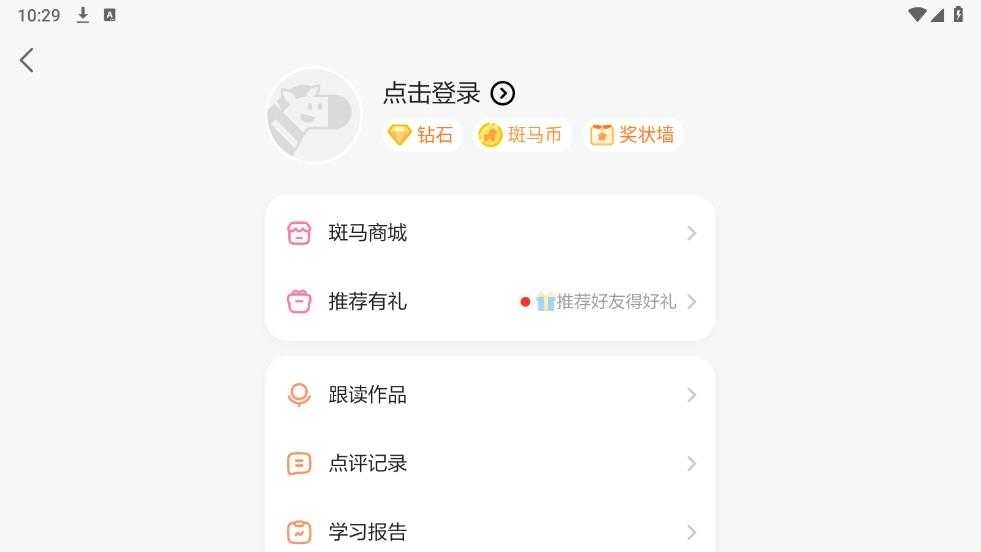This screenshot has width=981, height=552.
Task: Go back using the top-left arrow
Action: [27, 60]
